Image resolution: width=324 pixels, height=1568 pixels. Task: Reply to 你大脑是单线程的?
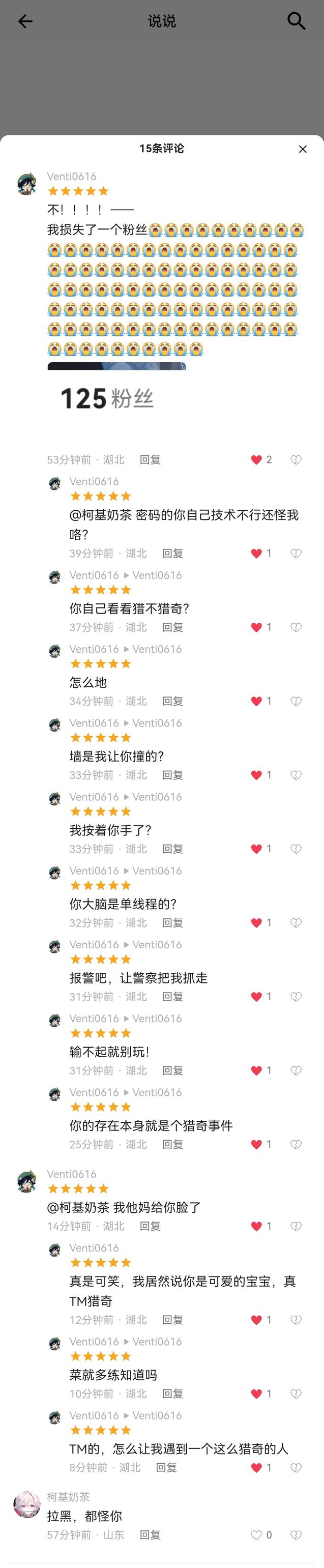(x=172, y=923)
